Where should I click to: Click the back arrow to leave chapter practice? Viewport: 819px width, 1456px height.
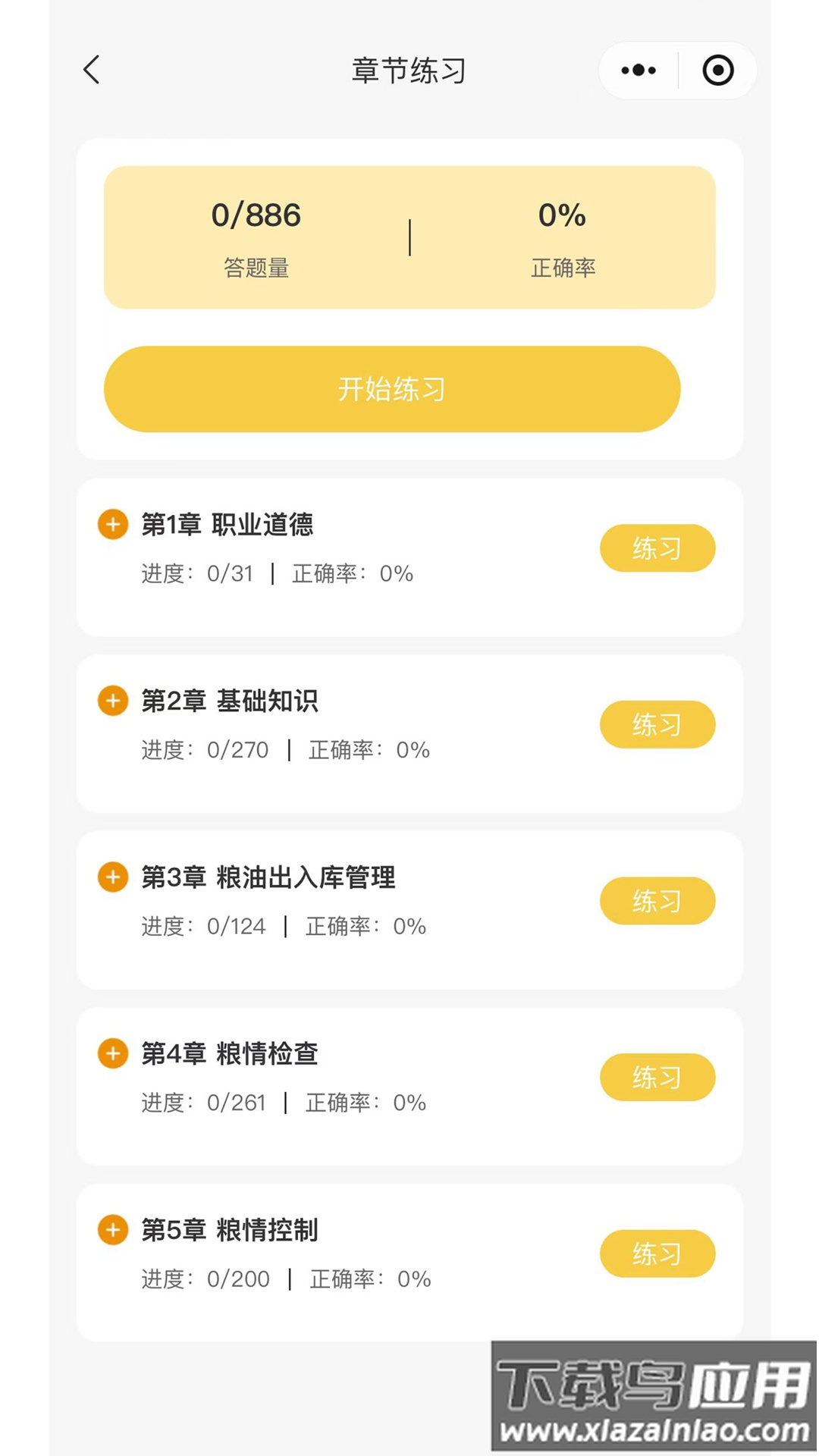coord(90,70)
